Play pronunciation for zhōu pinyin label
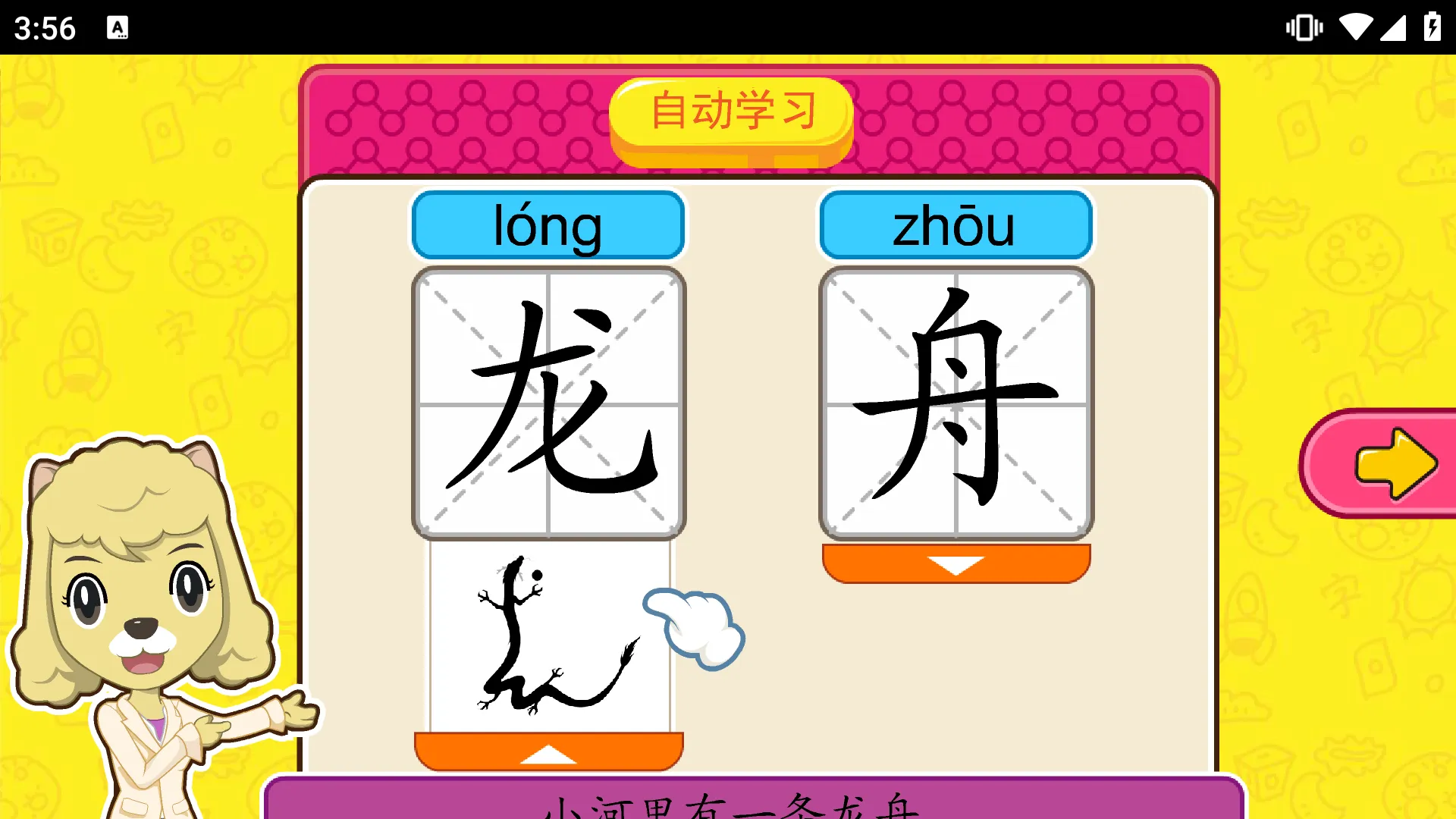The height and width of the screenshot is (819, 1456). point(955,226)
